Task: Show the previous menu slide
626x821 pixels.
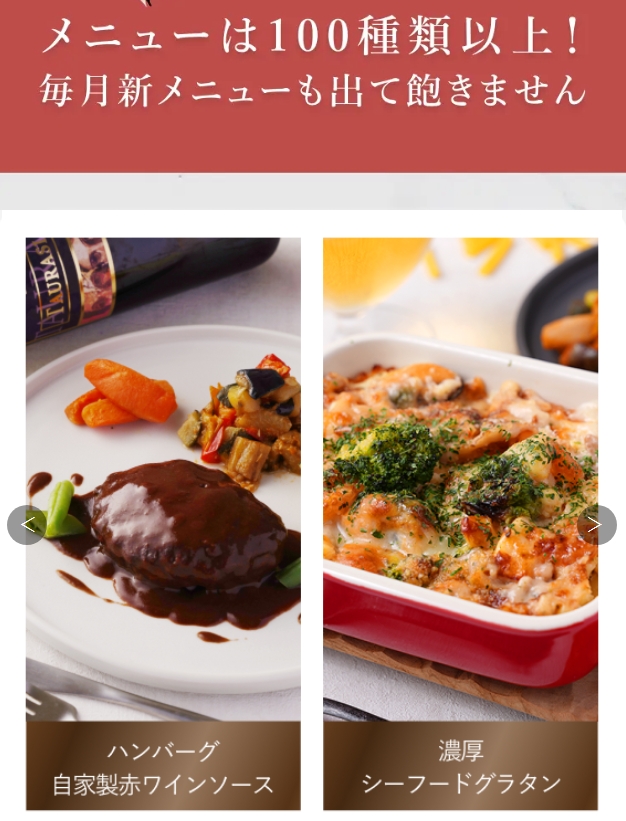Action: click(27, 525)
